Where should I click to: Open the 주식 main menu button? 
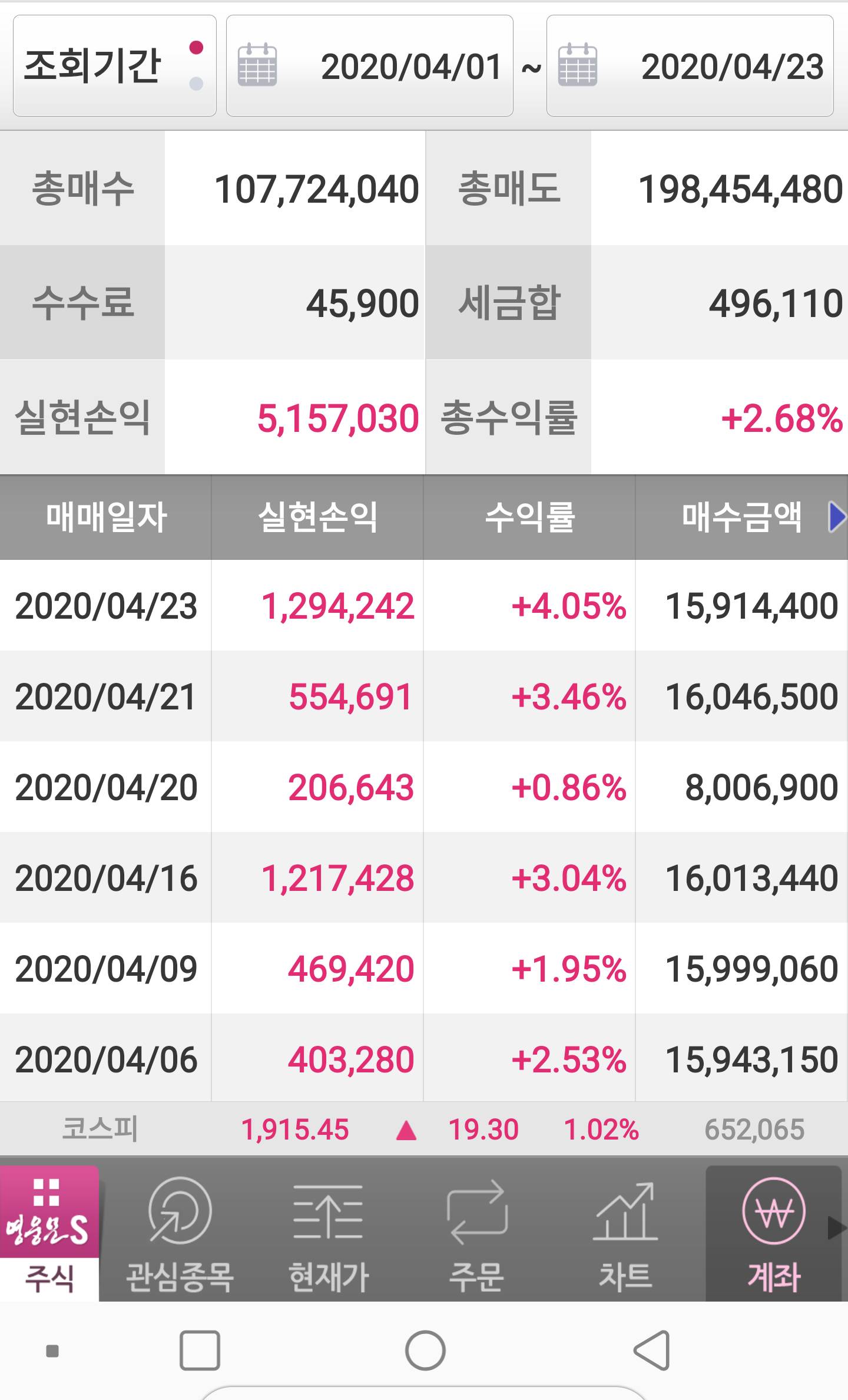pos(49,1233)
